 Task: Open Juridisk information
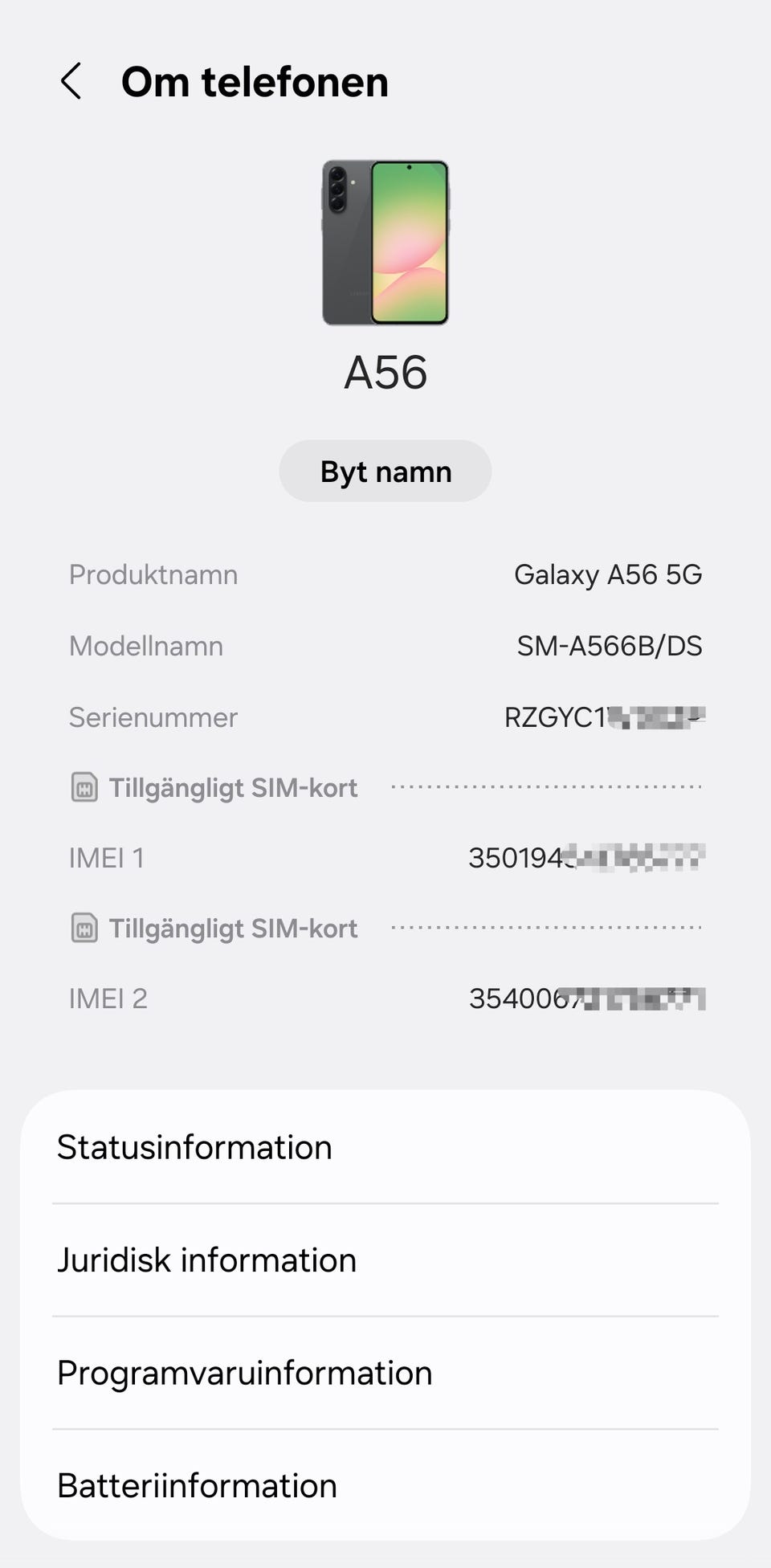[385, 1260]
